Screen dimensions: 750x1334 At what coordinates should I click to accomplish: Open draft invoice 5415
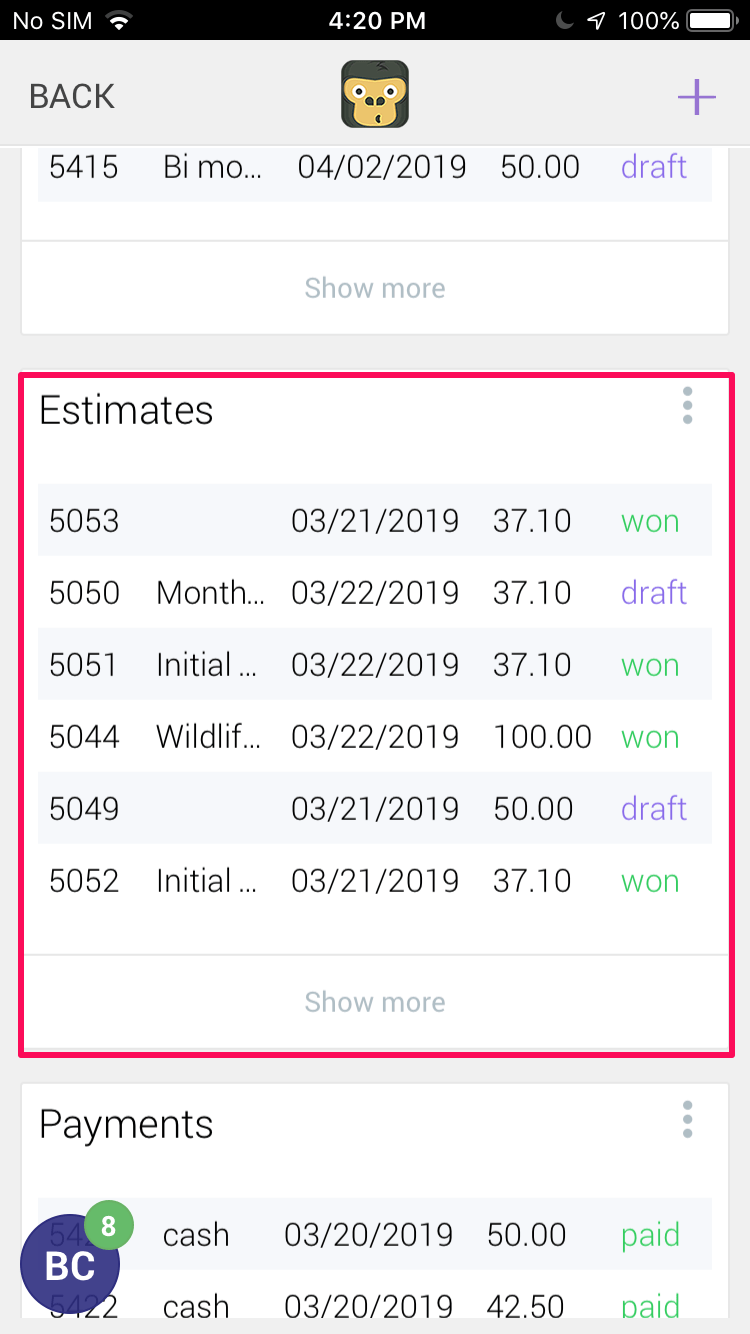tap(375, 168)
